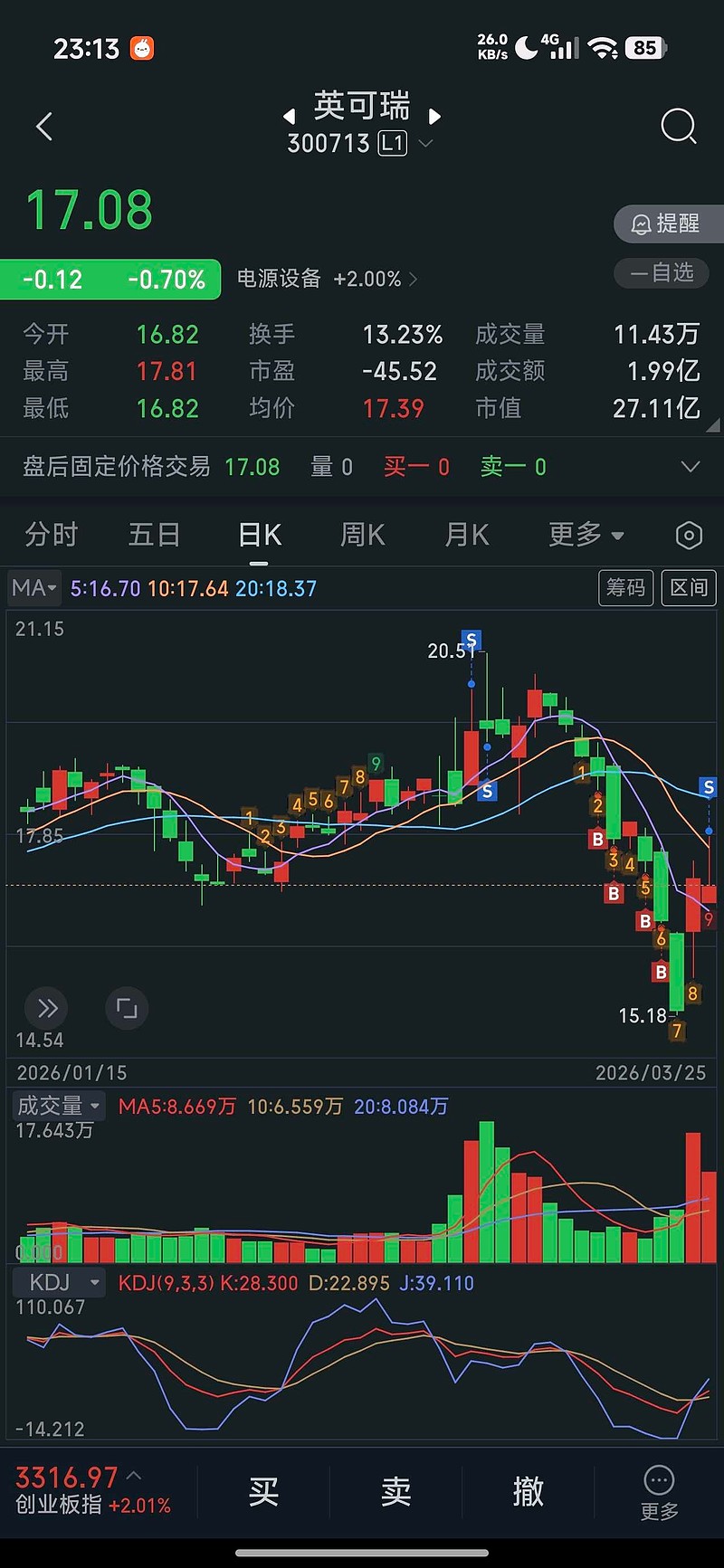Select the 周K chart tab

[x=362, y=535]
